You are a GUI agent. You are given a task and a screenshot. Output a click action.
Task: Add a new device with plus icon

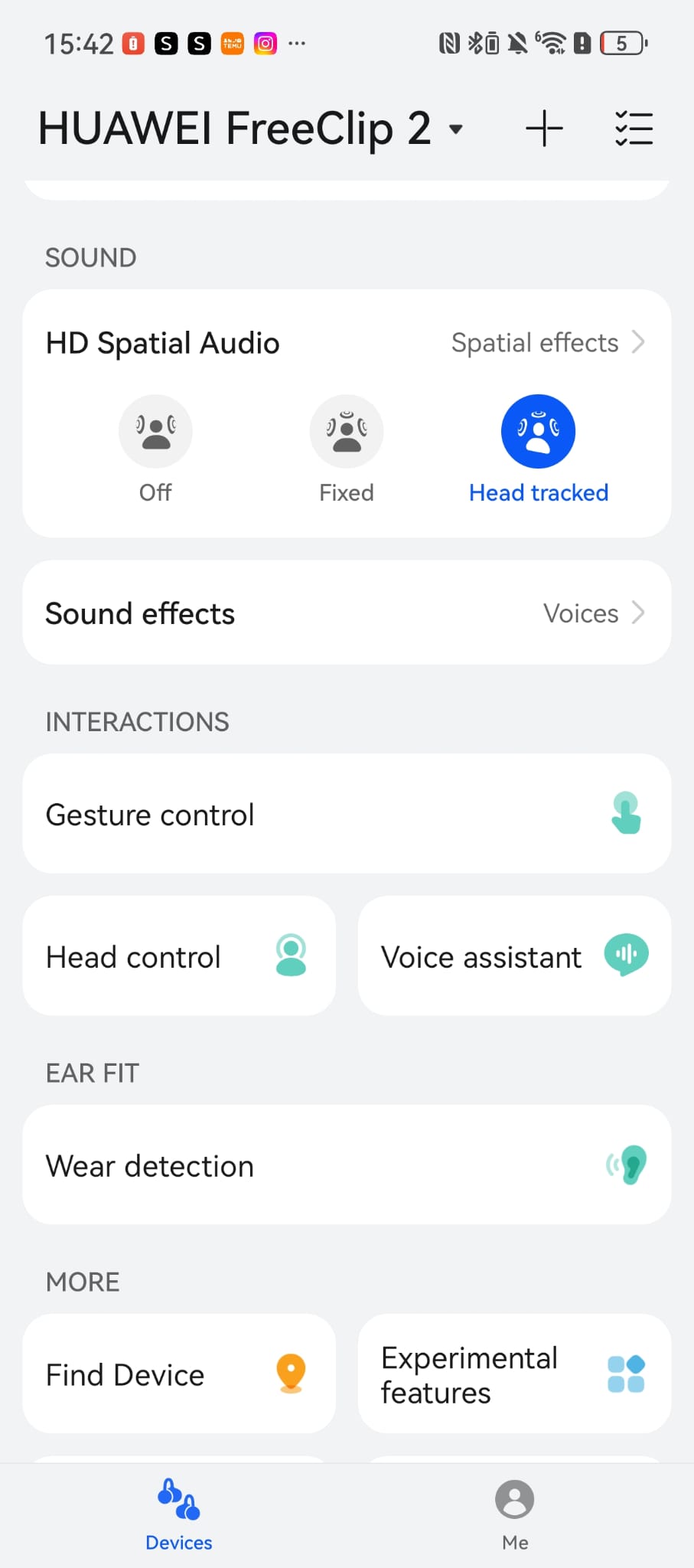tap(544, 129)
